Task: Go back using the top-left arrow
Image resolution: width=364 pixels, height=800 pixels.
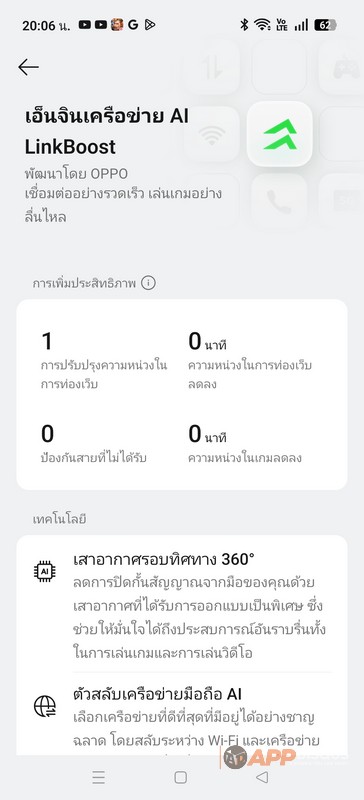Action: tap(28, 67)
